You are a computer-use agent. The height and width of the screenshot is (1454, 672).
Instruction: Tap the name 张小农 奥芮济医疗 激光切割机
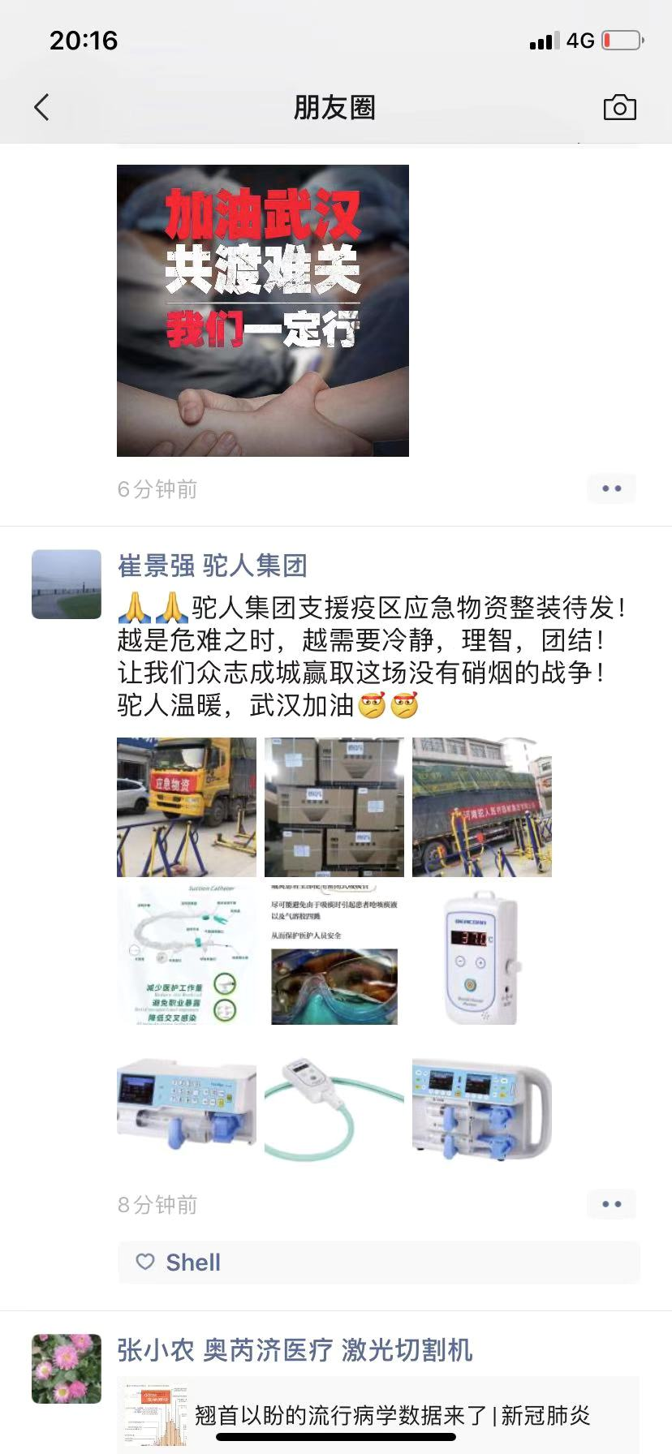point(295,1351)
